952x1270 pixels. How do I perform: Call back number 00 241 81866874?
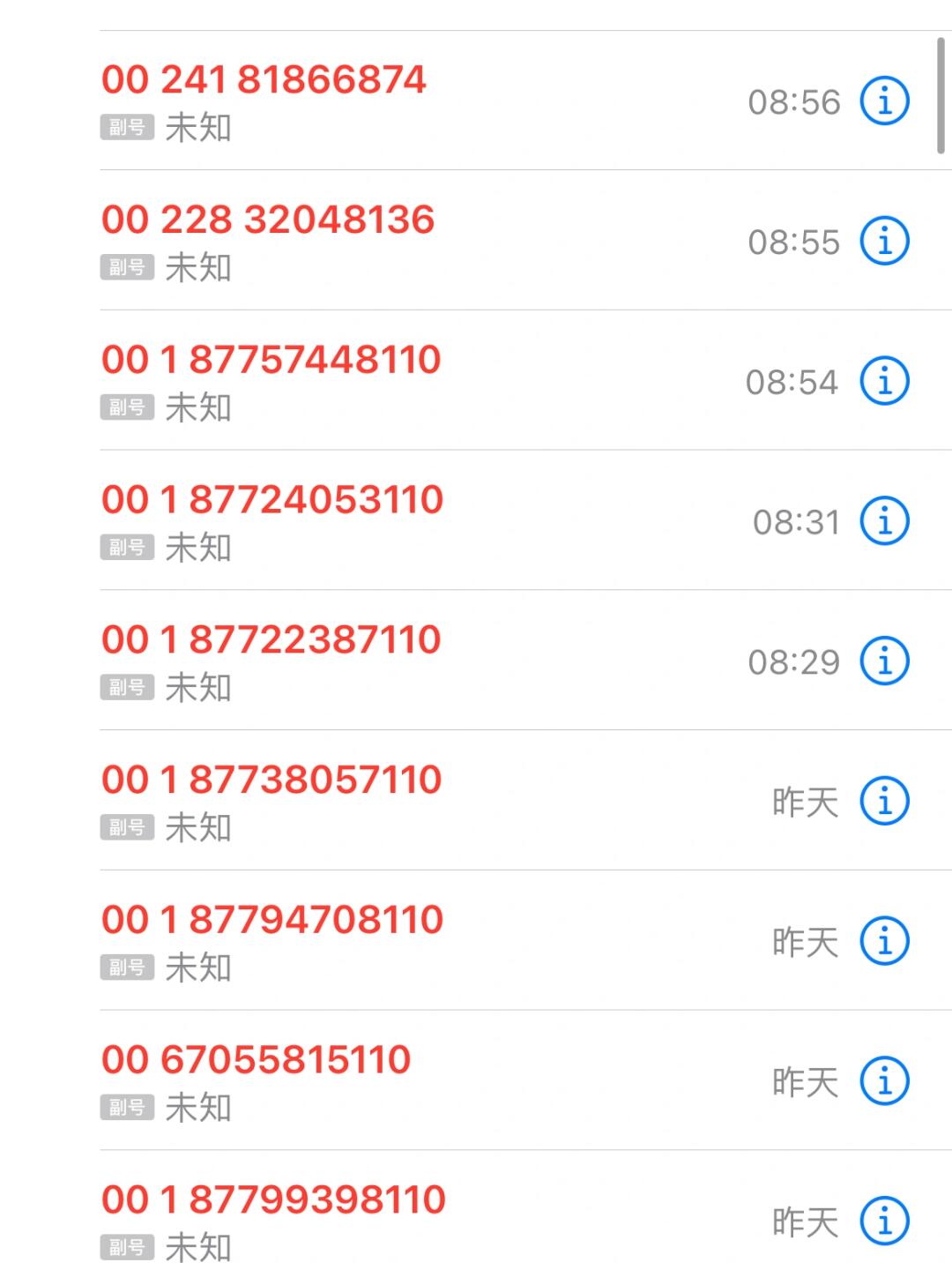(x=264, y=79)
